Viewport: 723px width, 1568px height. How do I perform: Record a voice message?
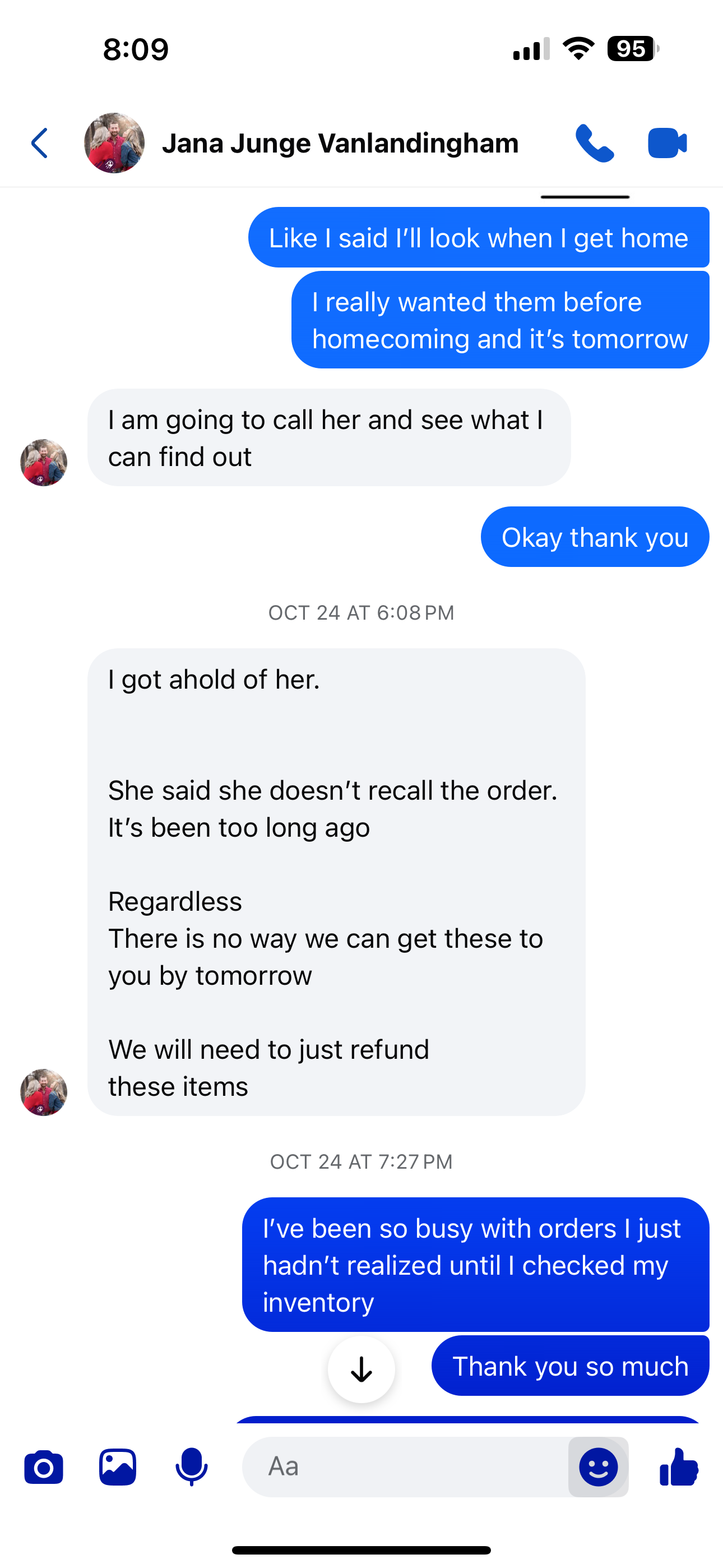tap(192, 1467)
